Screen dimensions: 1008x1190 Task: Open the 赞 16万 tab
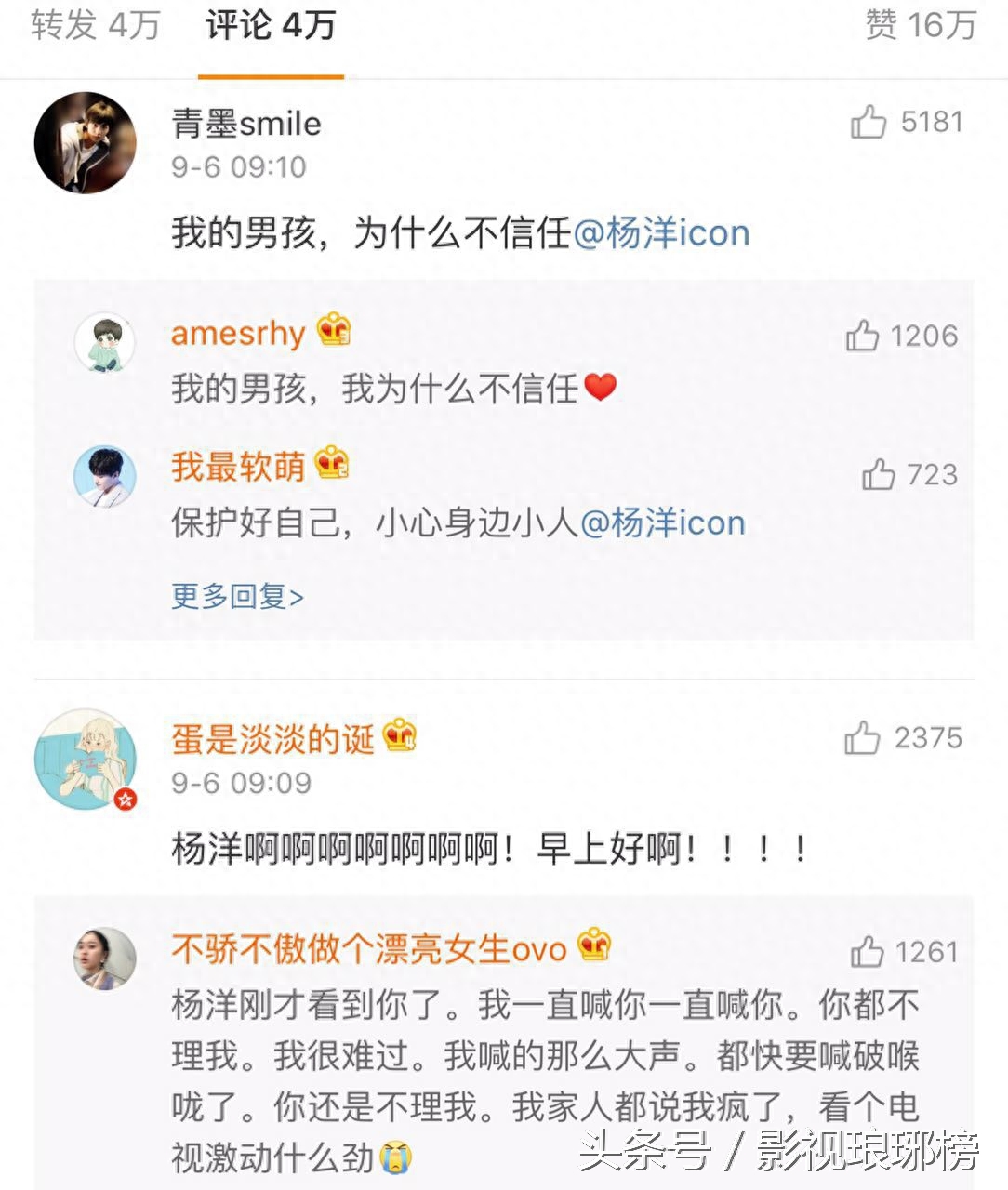[x=920, y=25]
